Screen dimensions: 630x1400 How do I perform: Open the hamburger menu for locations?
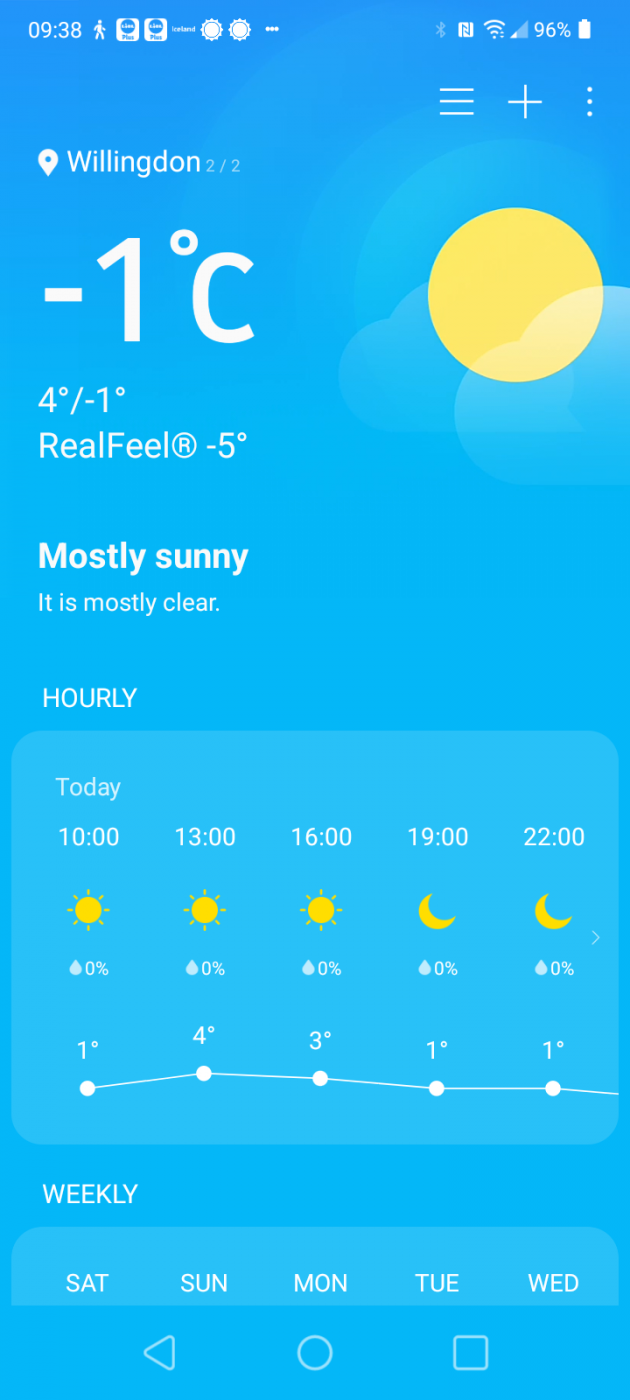(x=456, y=102)
